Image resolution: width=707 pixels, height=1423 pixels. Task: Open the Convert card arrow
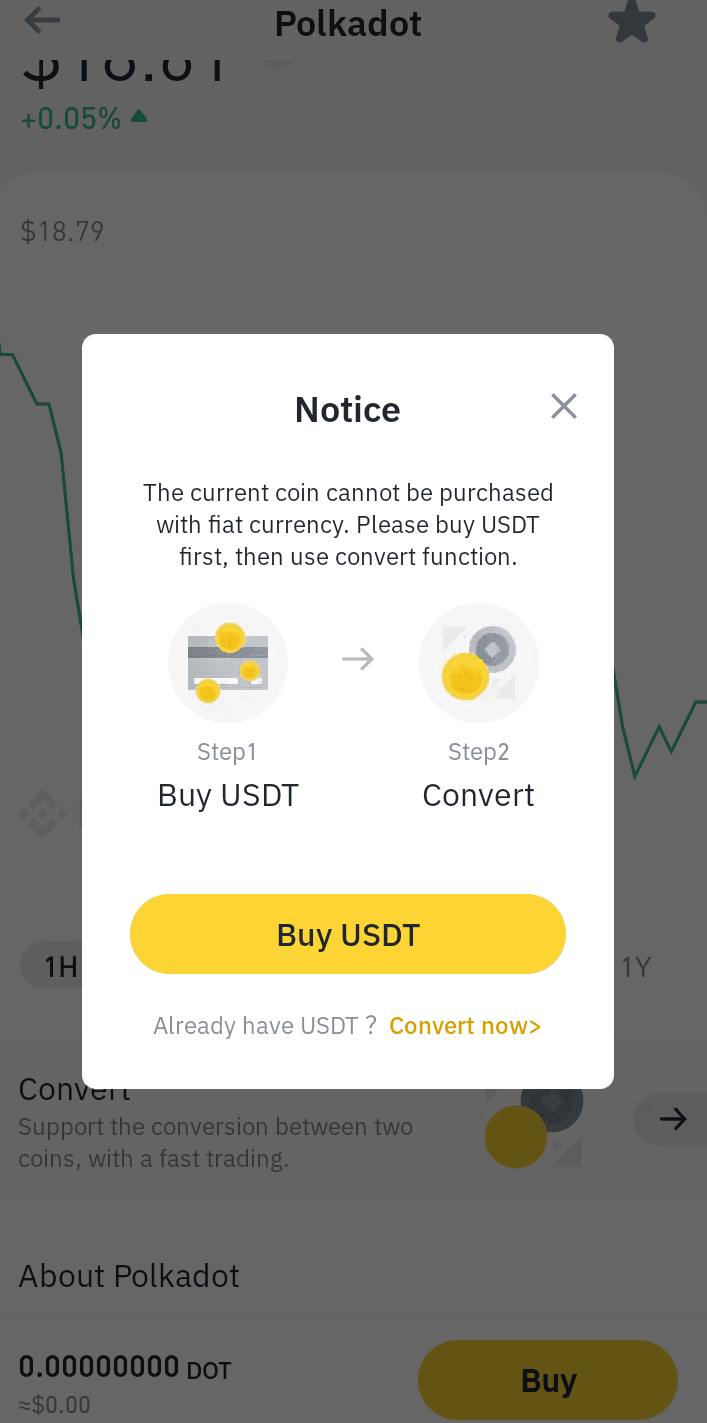(672, 1119)
